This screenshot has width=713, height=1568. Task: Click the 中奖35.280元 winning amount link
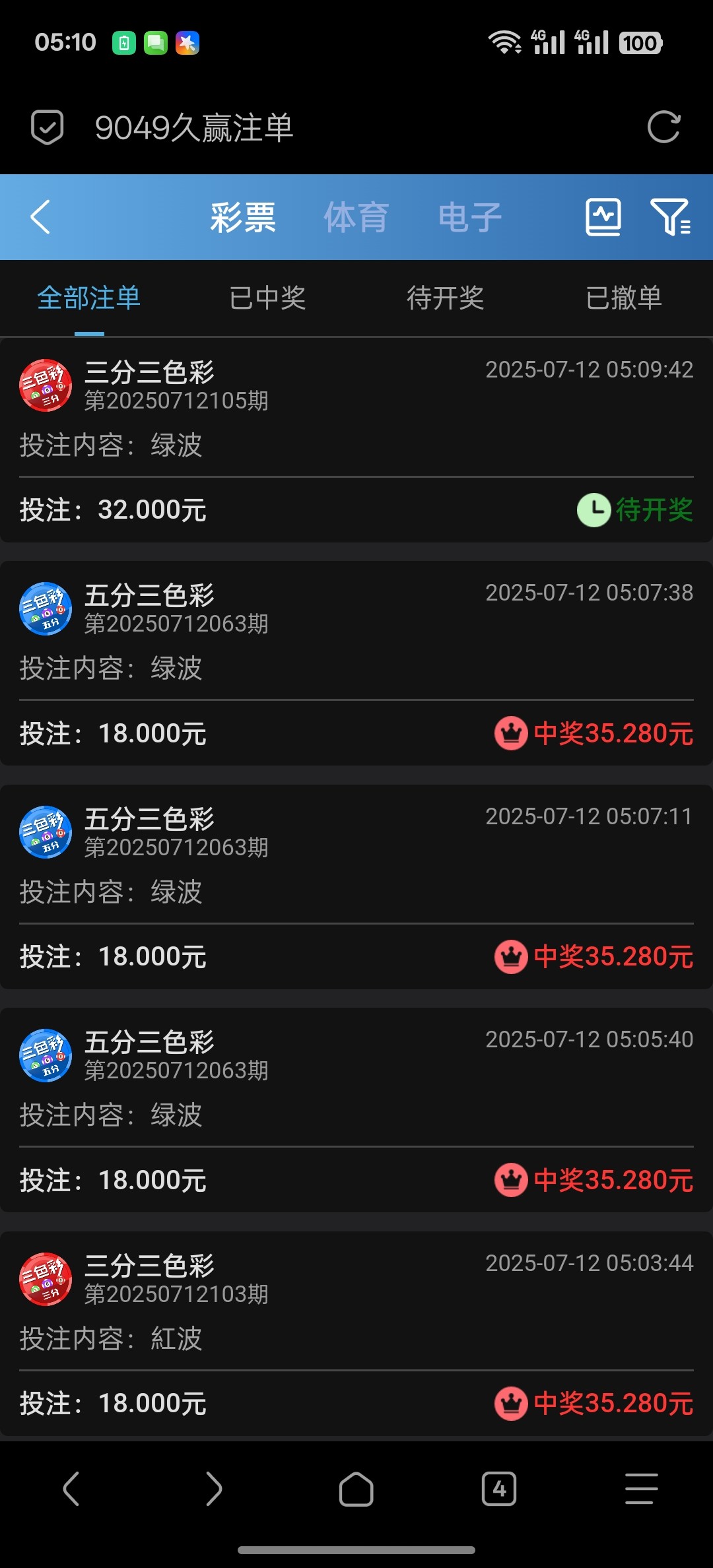(x=614, y=733)
